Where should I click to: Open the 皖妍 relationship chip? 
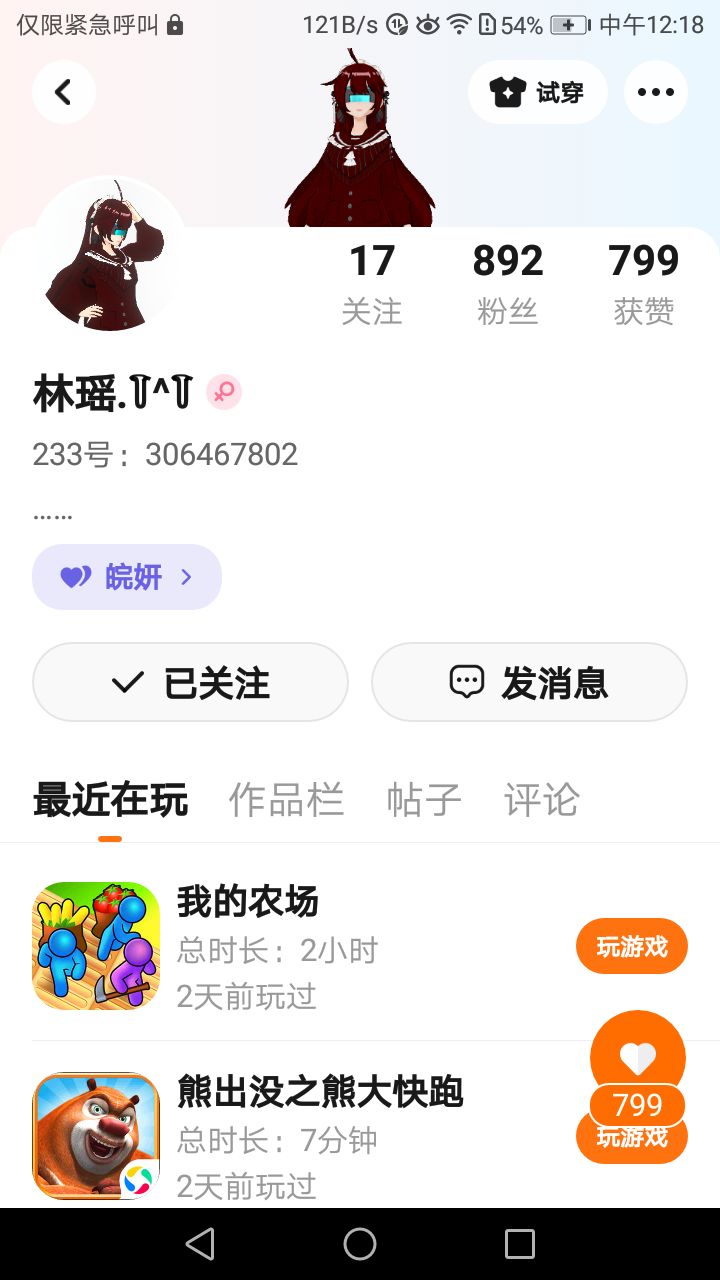click(127, 577)
